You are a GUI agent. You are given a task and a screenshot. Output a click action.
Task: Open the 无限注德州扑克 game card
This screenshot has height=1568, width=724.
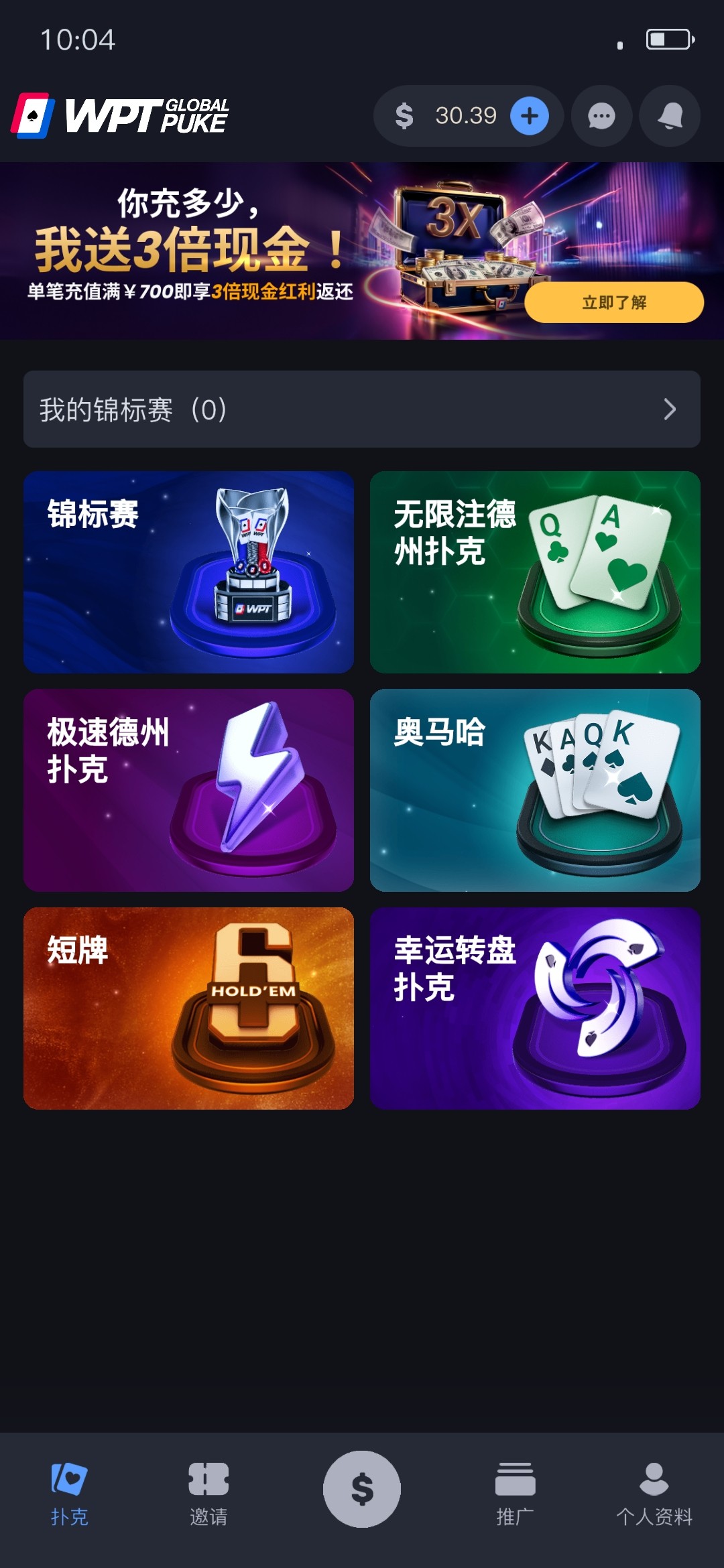[535, 572]
